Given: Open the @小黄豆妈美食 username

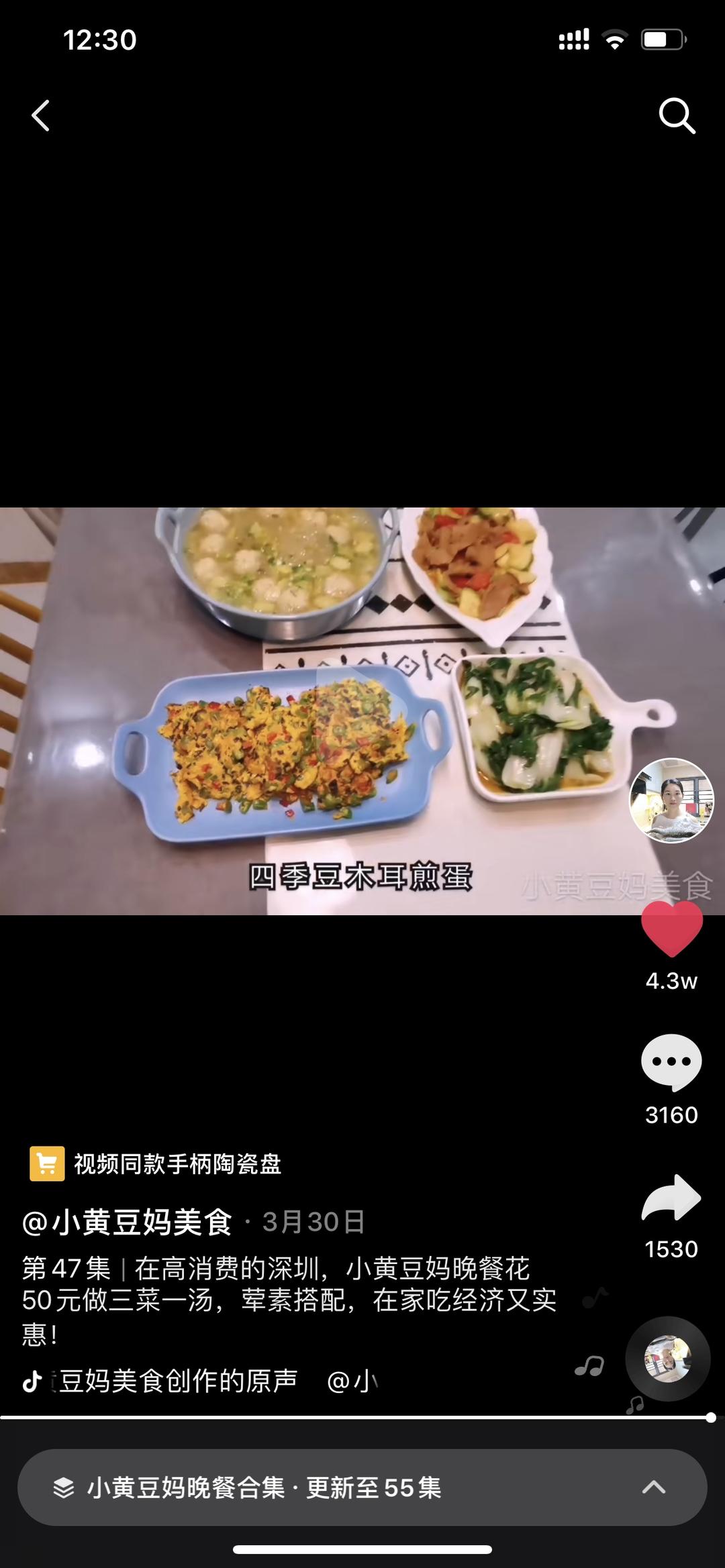Looking at the screenshot, I should (127, 1222).
